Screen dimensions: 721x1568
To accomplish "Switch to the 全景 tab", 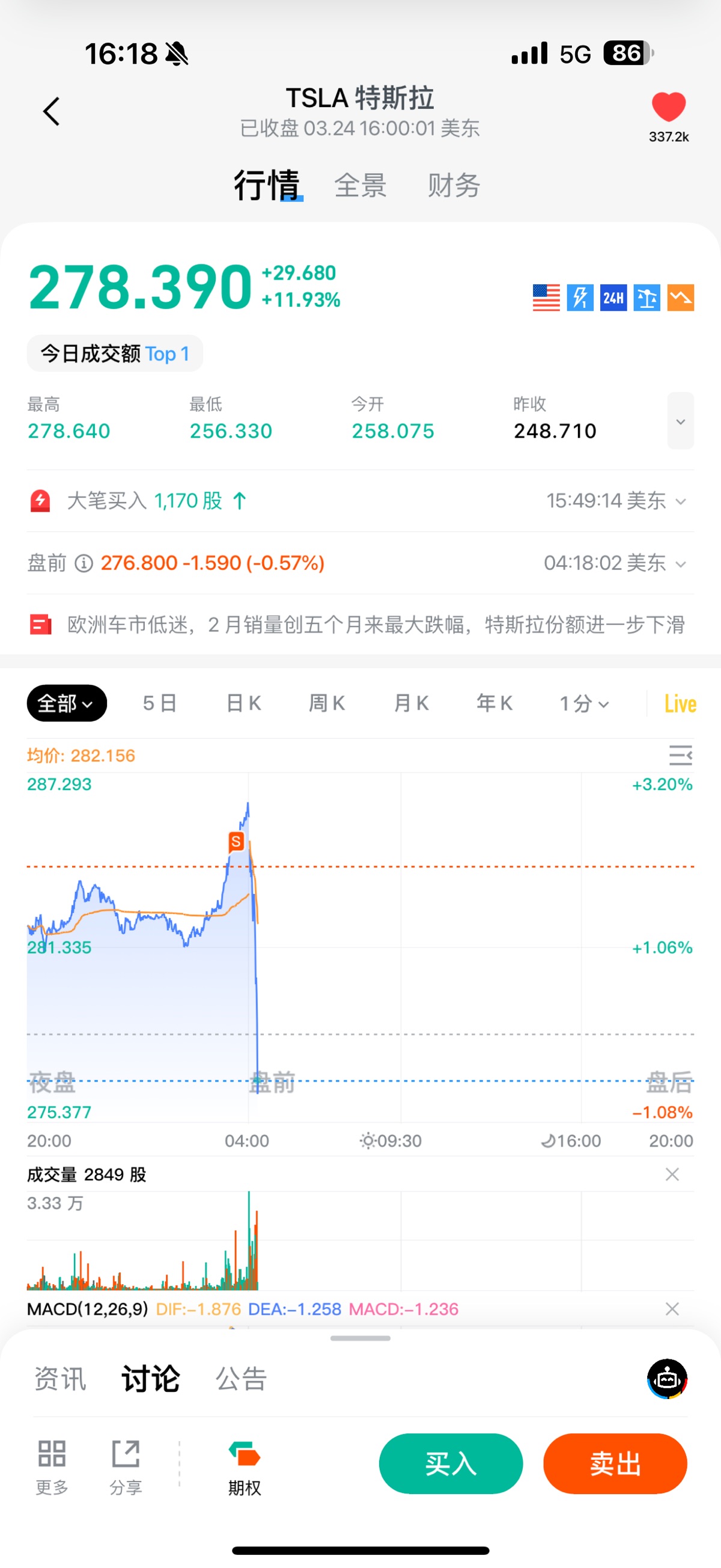I will click(x=360, y=185).
